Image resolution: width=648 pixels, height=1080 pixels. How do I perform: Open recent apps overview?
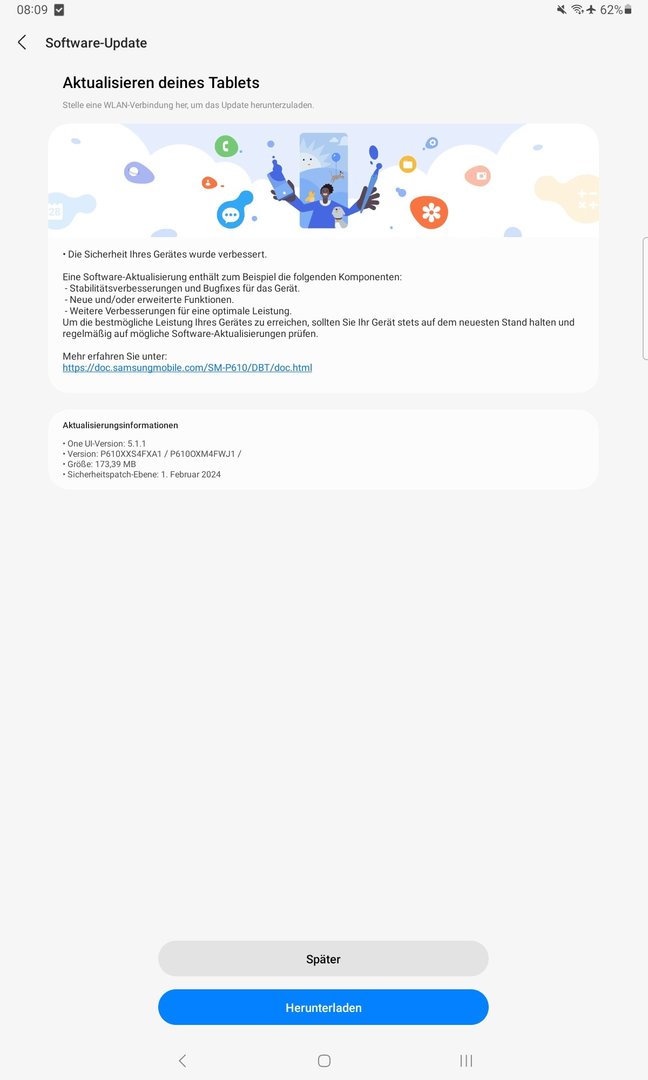click(466, 1061)
